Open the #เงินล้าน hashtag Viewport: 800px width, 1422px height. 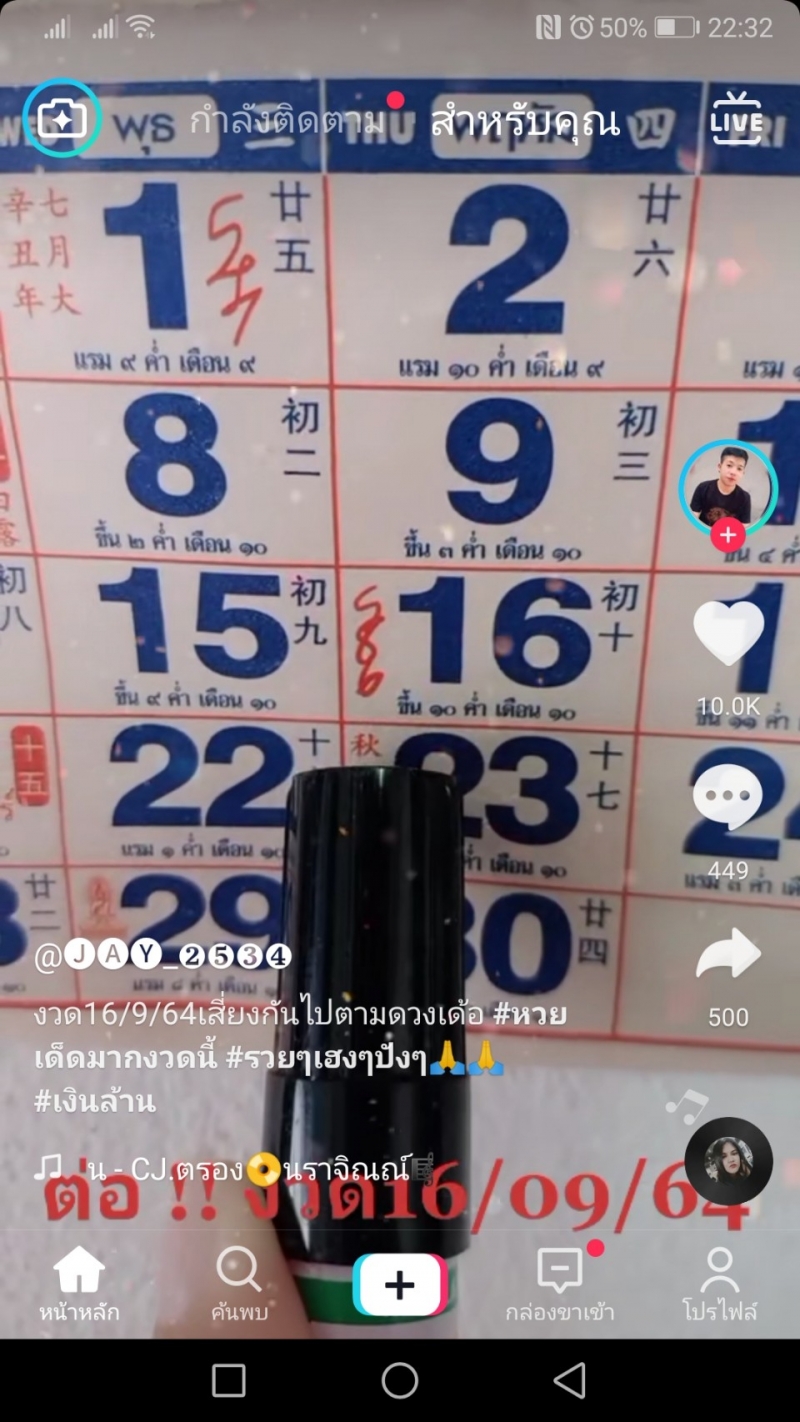(x=95, y=1101)
